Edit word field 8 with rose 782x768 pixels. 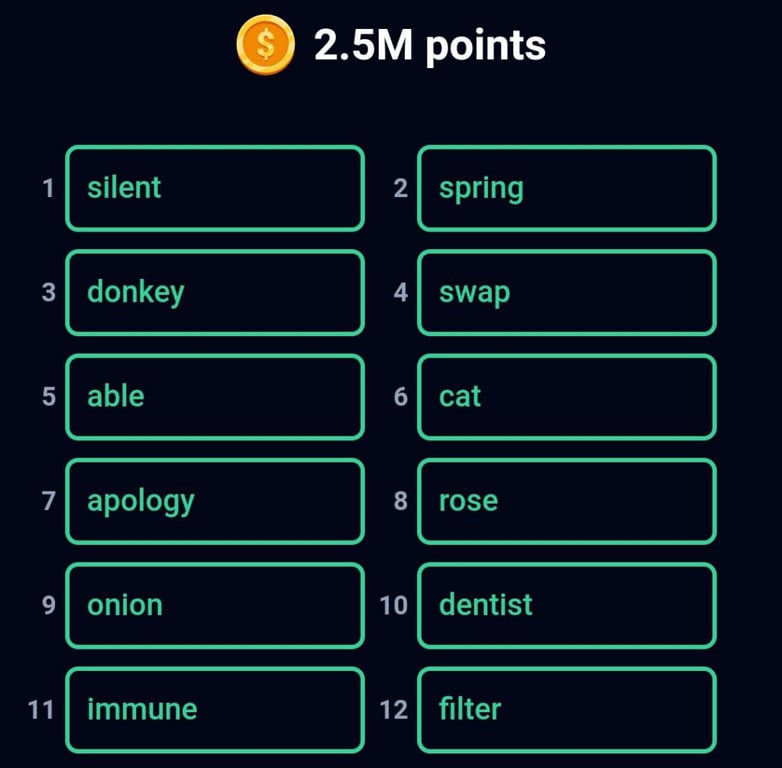click(566, 501)
